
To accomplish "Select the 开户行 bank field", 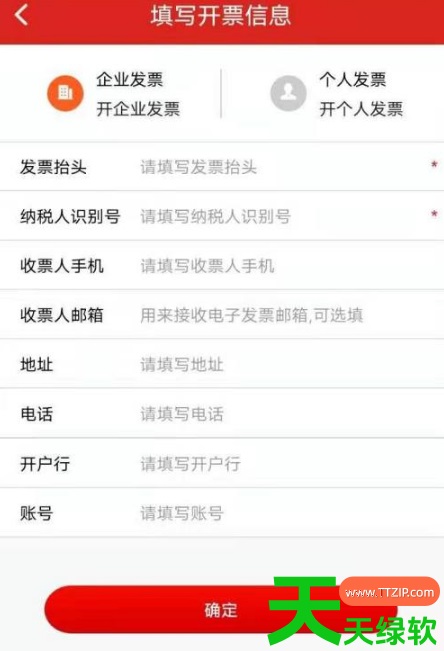I will 289,463.
